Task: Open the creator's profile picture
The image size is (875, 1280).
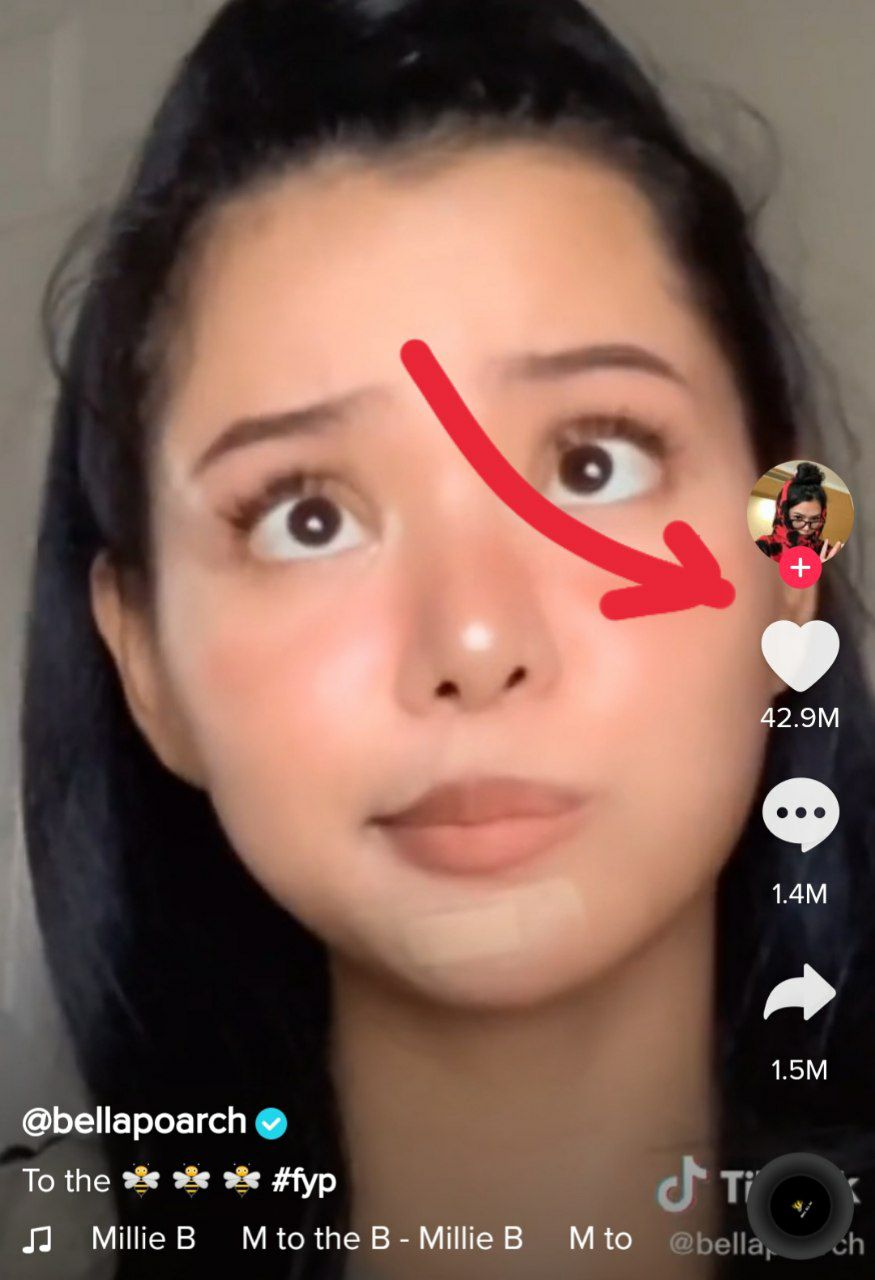Action: [x=799, y=510]
